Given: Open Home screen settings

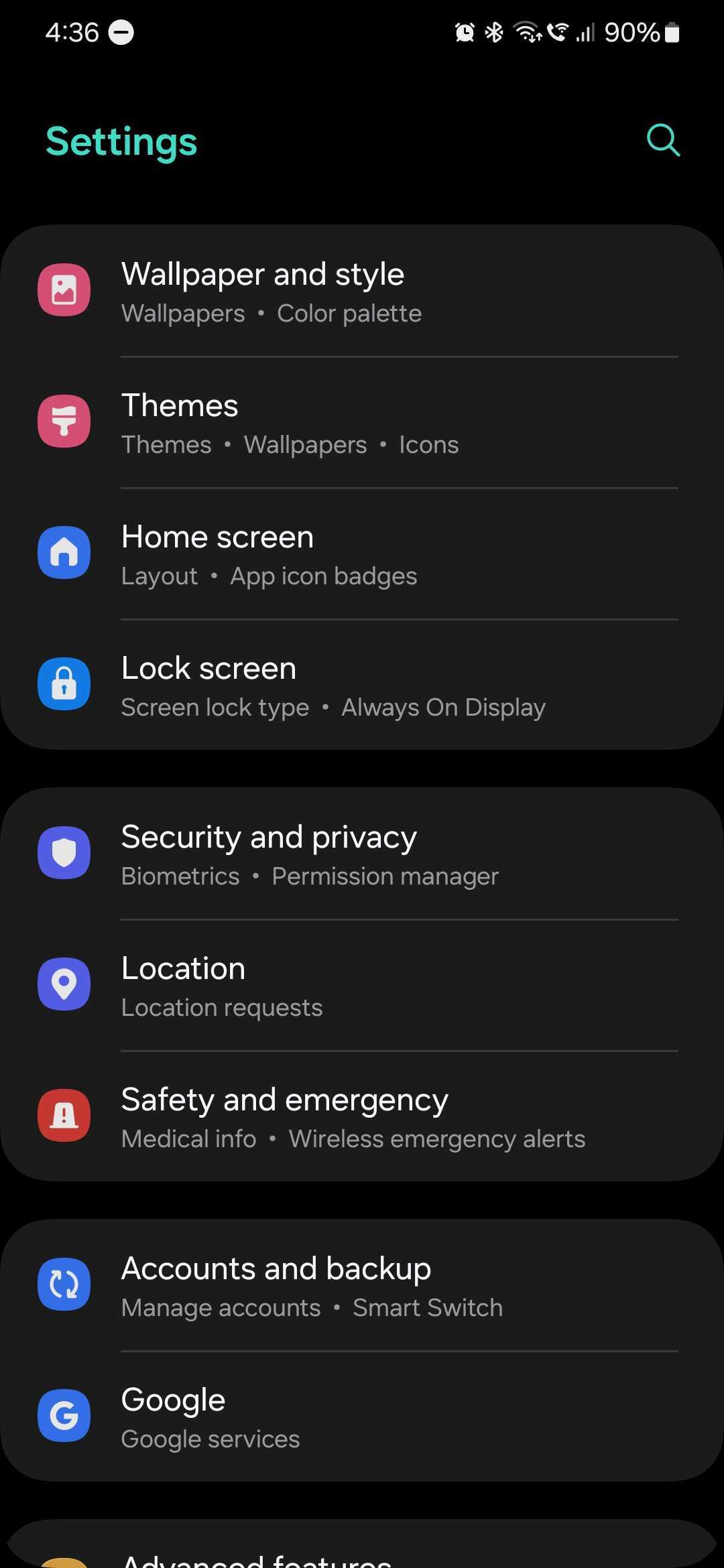Looking at the screenshot, I should click(362, 554).
